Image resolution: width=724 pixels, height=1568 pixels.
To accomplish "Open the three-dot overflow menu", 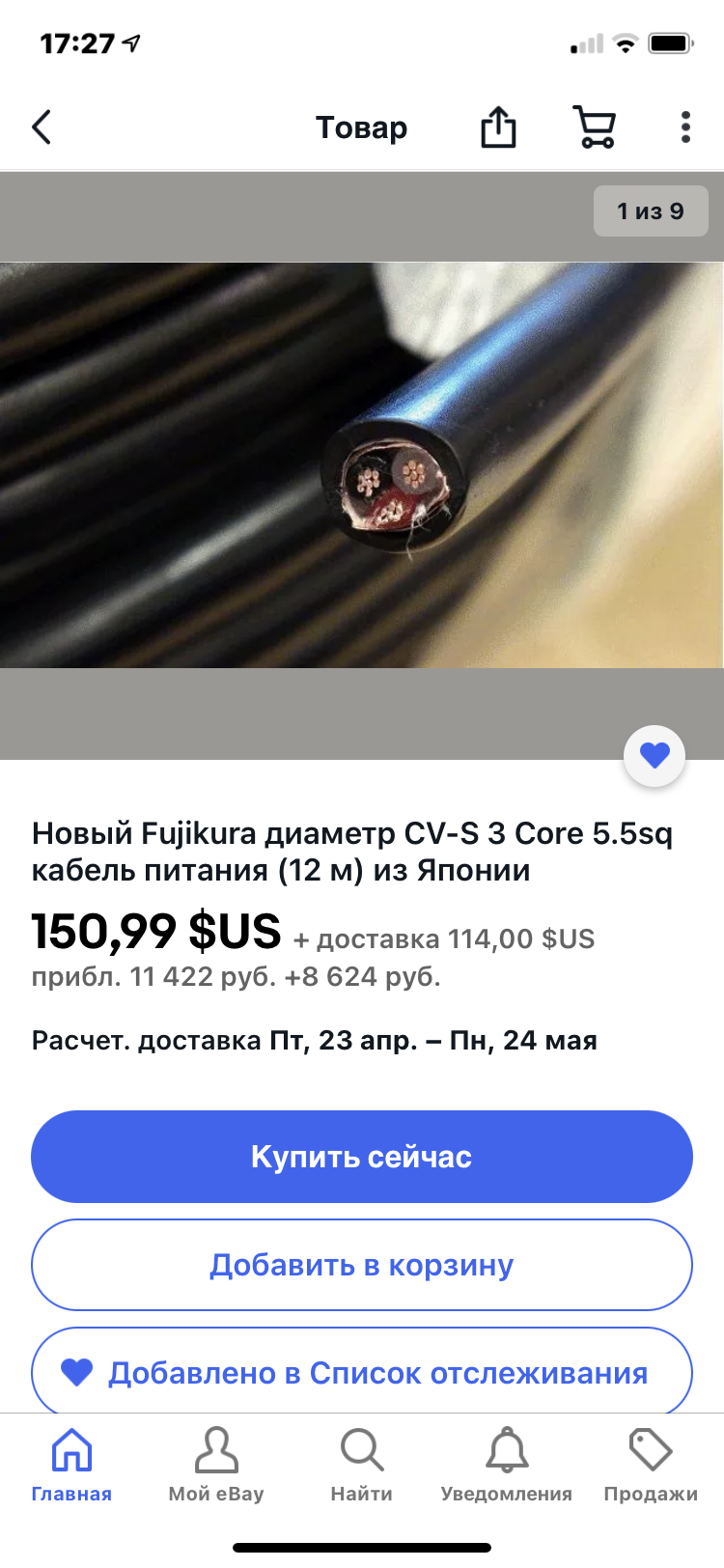I will pyautogui.click(x=685, y=126).
